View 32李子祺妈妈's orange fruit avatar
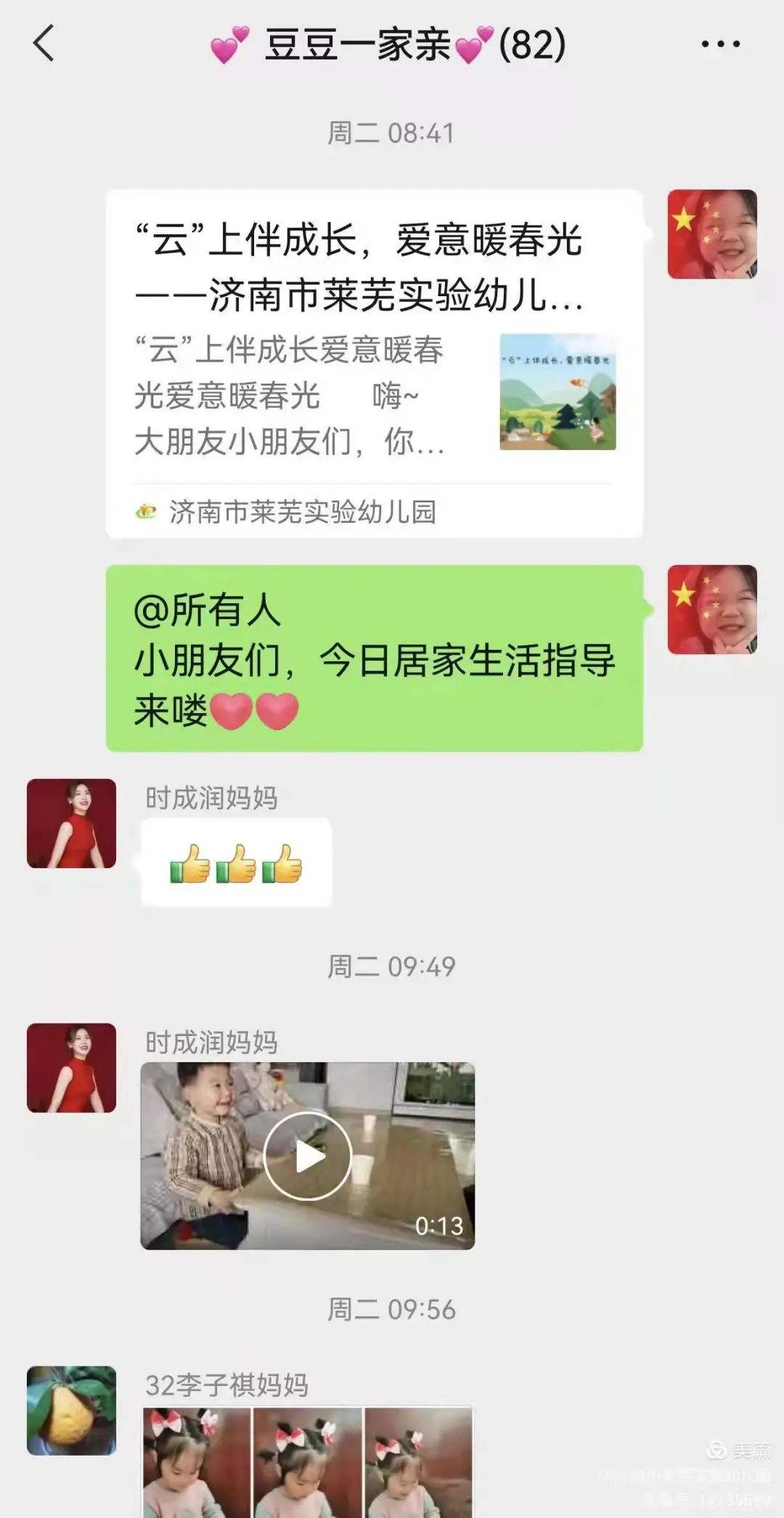The width and height of the screenshot is (784, 1518). (71, 1411)
